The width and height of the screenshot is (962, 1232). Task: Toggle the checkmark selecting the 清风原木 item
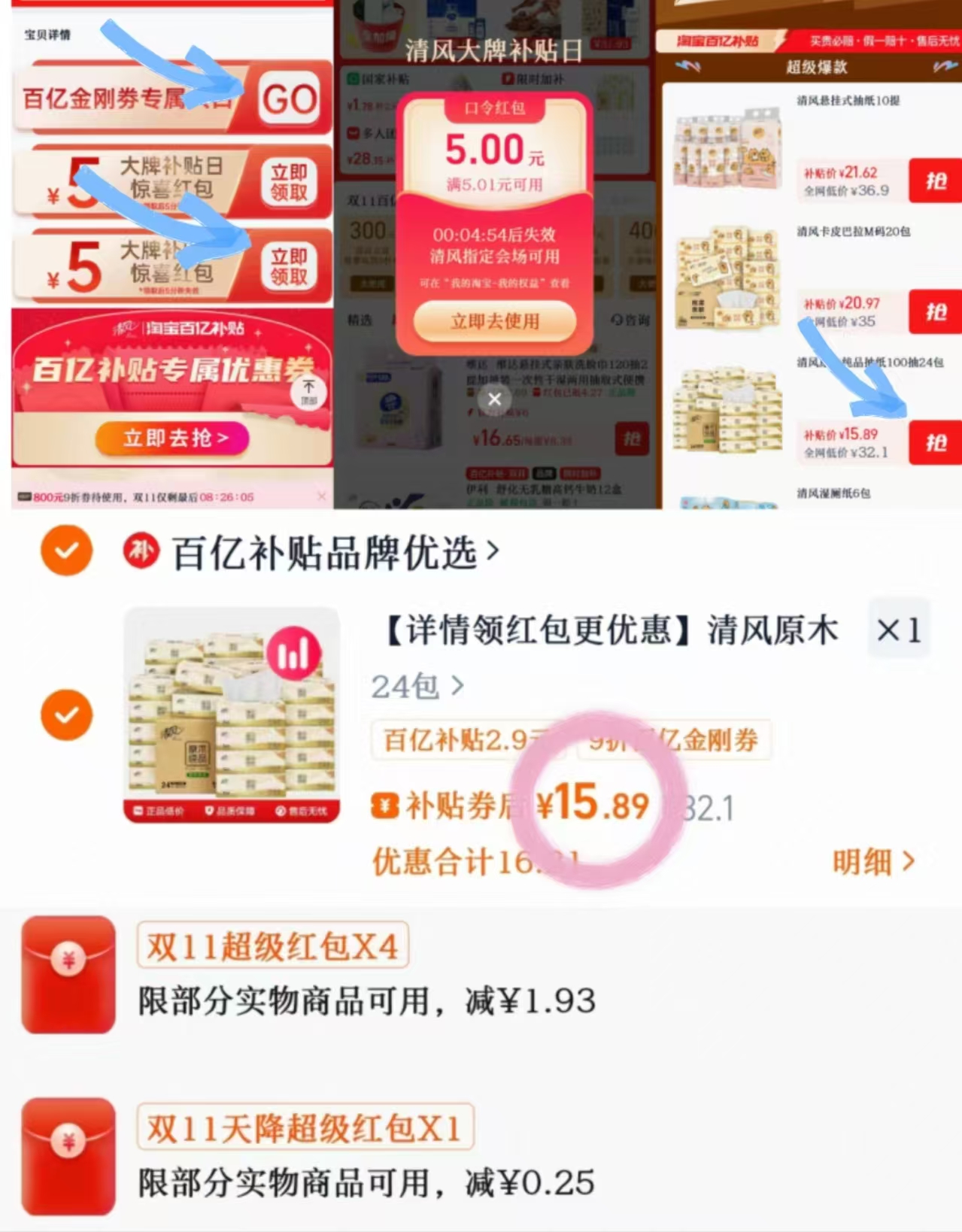tap(66, 713)
